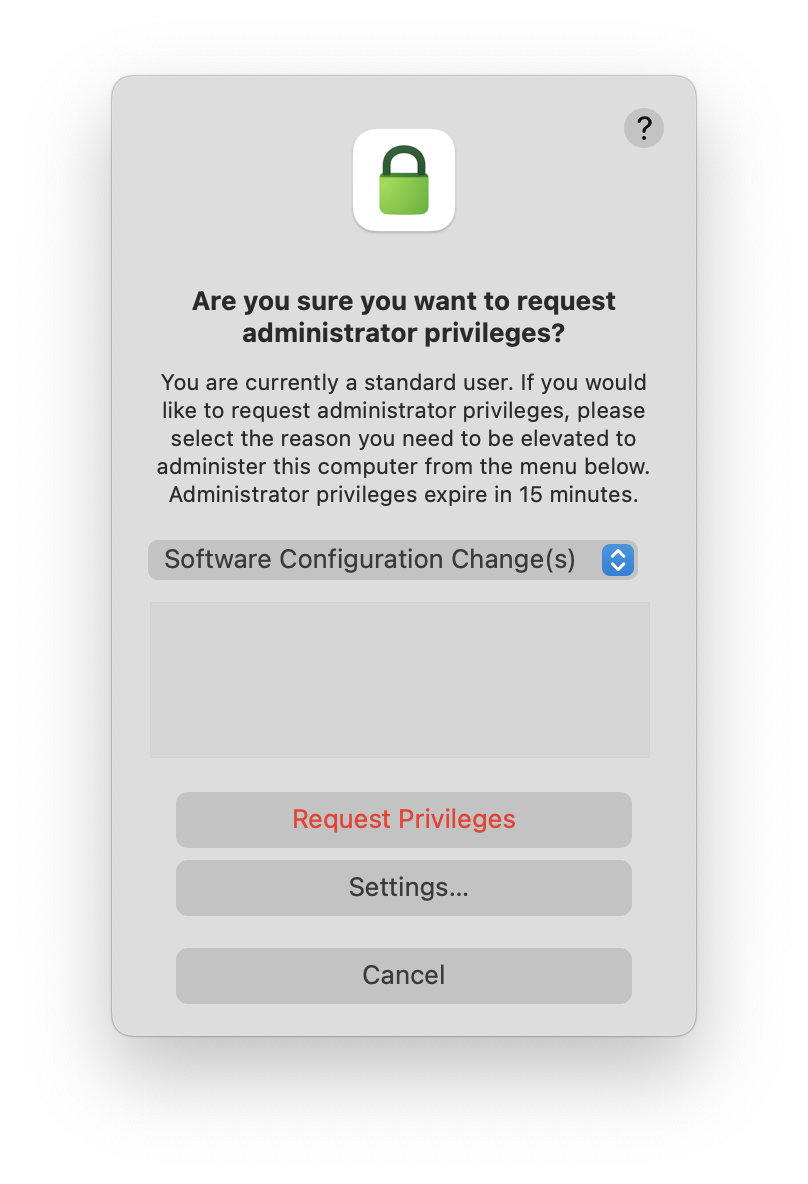Cancel the administrator privileges request
808x1184 pixels.
pos(404,976)
